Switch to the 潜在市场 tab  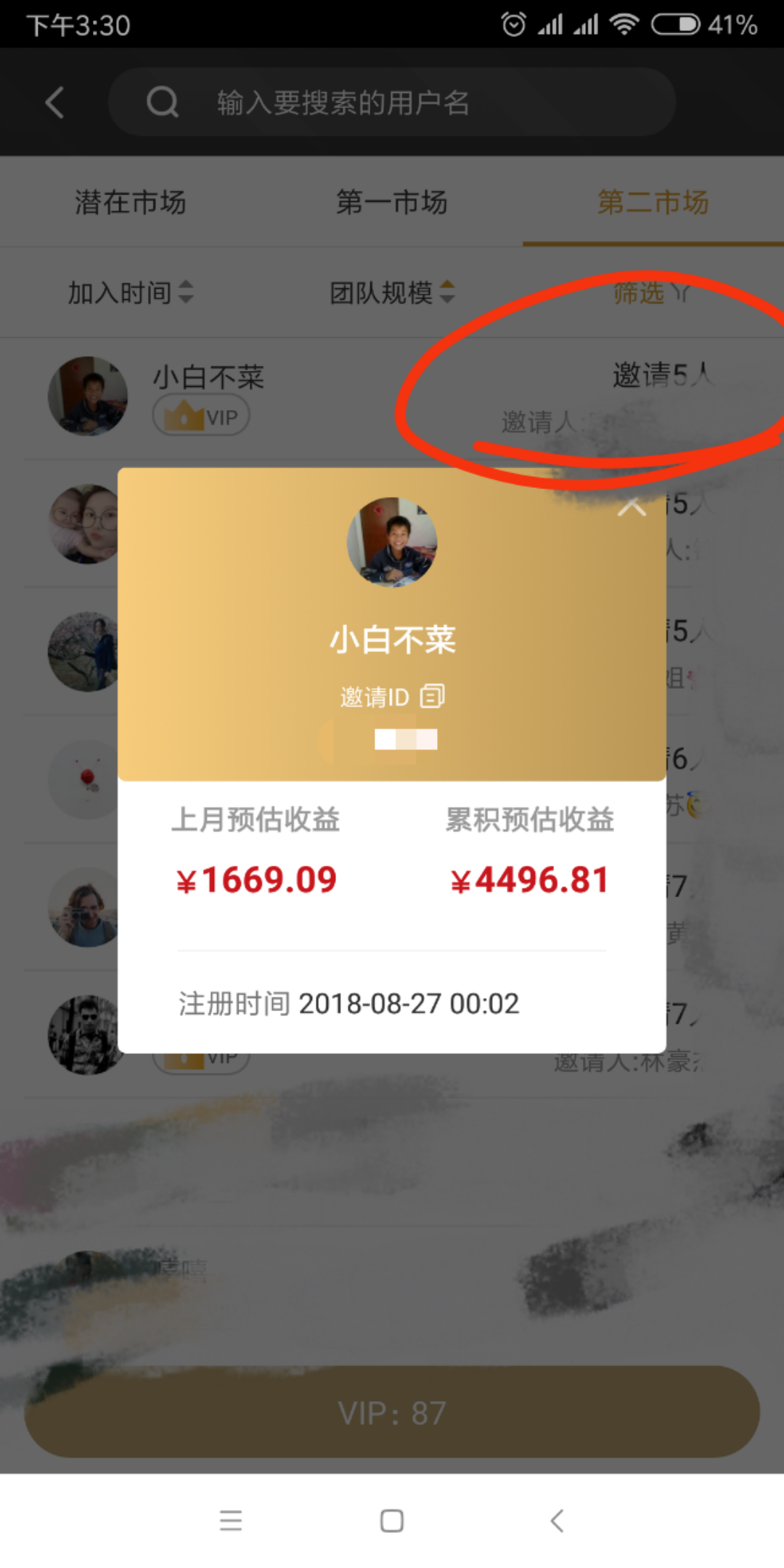pyautogui.click(x=131, y=203)
